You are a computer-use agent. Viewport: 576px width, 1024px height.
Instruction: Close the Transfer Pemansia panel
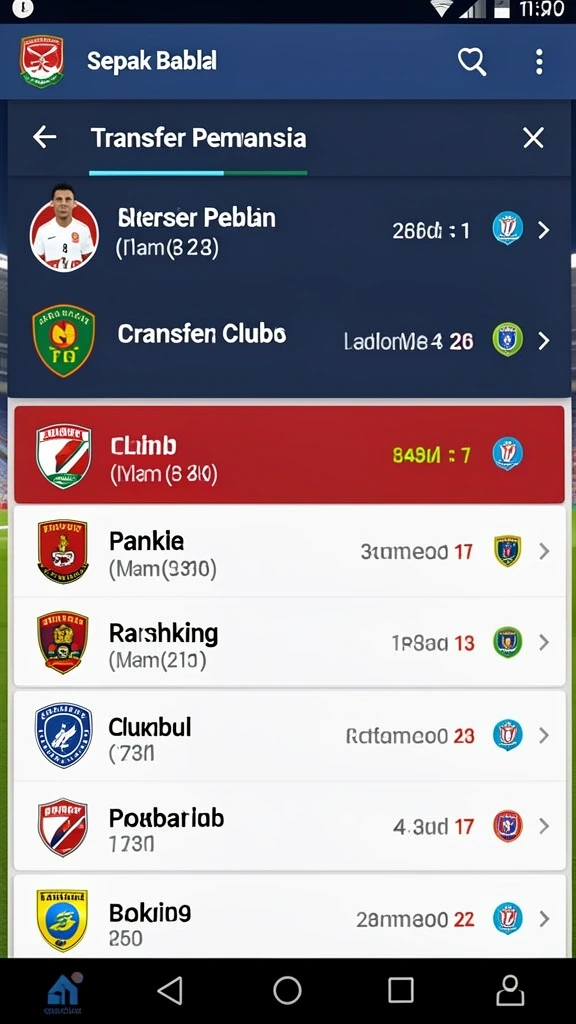(533, 138)
